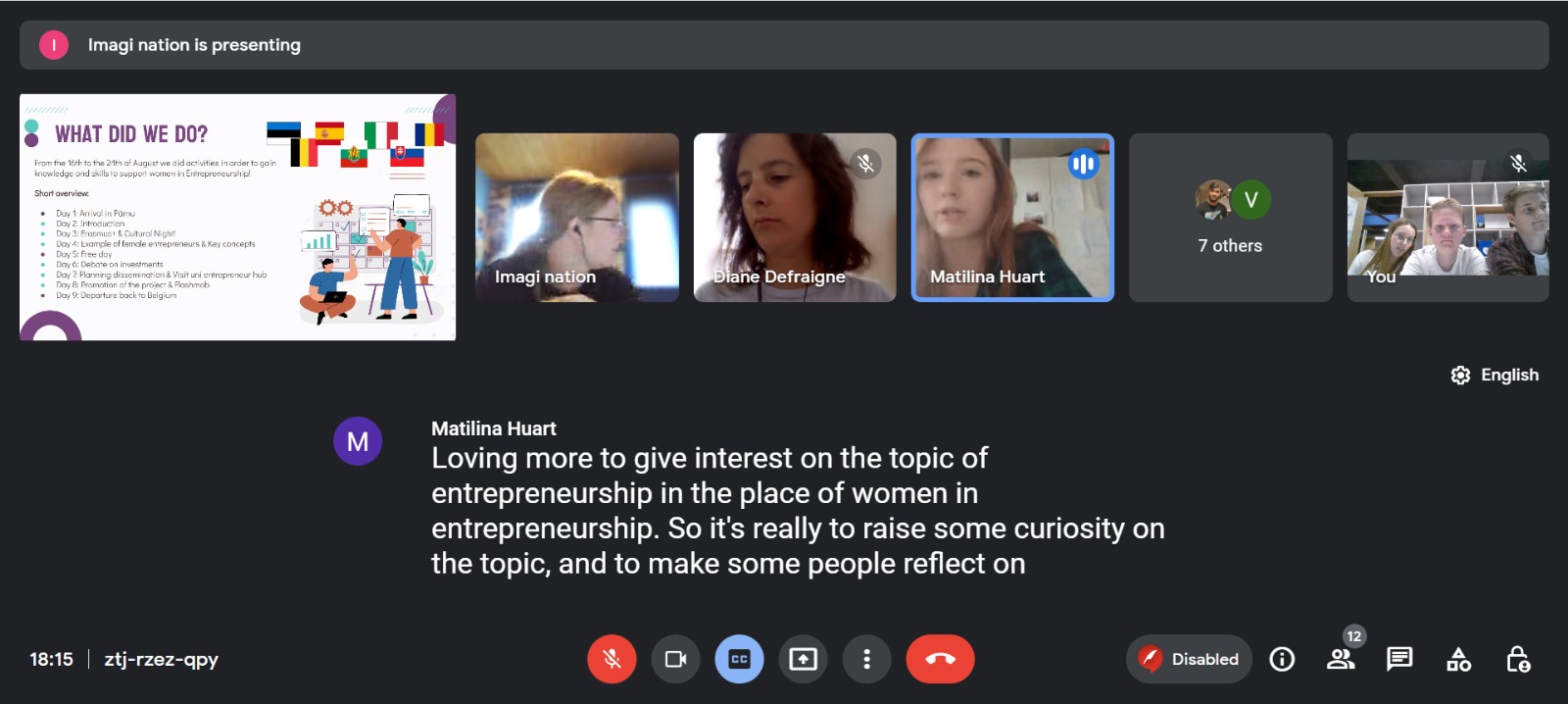Select Diane Defraigne's video tile
This screenshot has width=1568, height=704.
(x=795, y=218)
